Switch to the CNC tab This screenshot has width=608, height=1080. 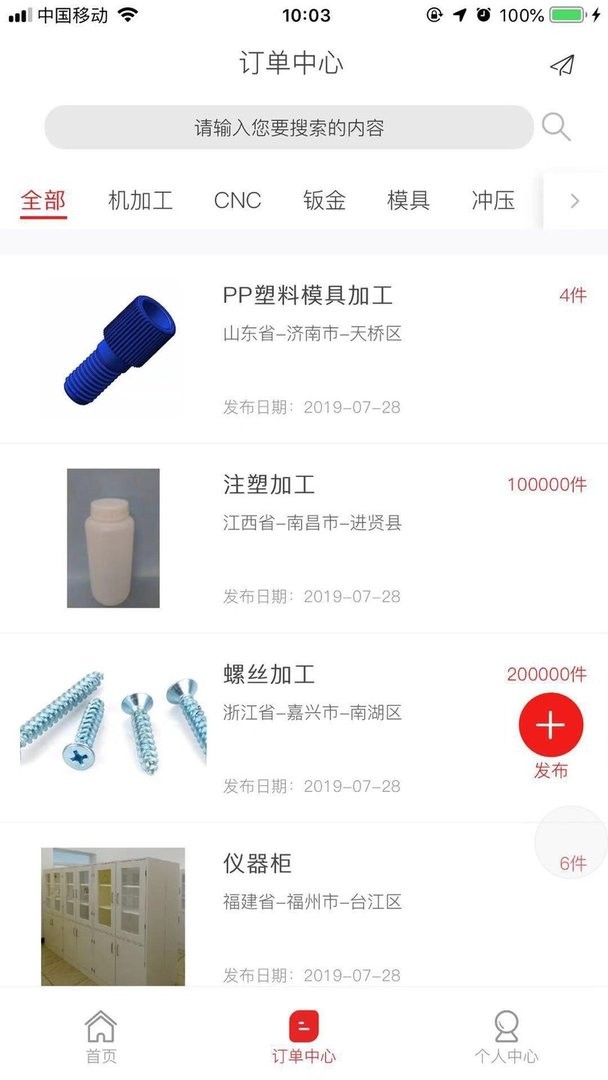[237, 200]
